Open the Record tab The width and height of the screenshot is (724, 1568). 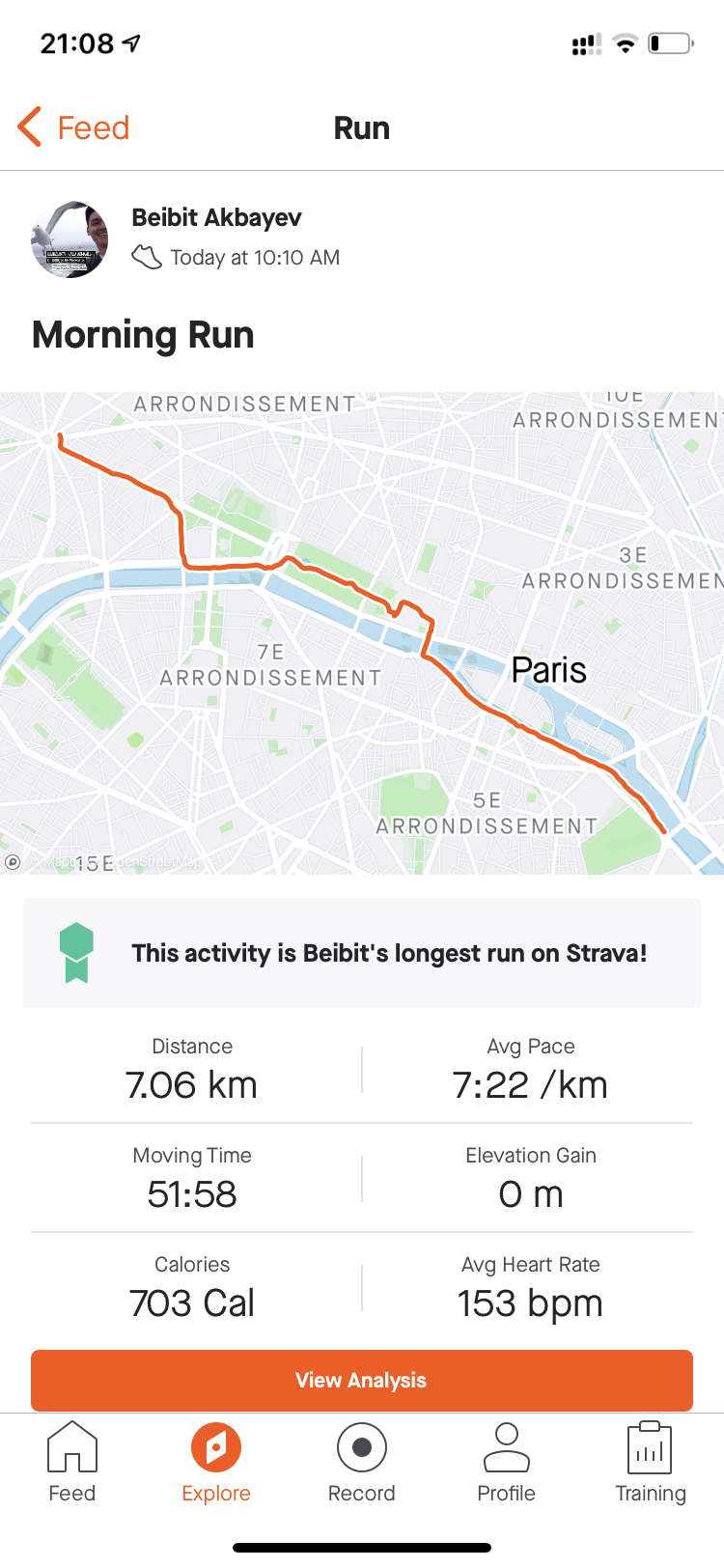click(x=362, y=1463)
